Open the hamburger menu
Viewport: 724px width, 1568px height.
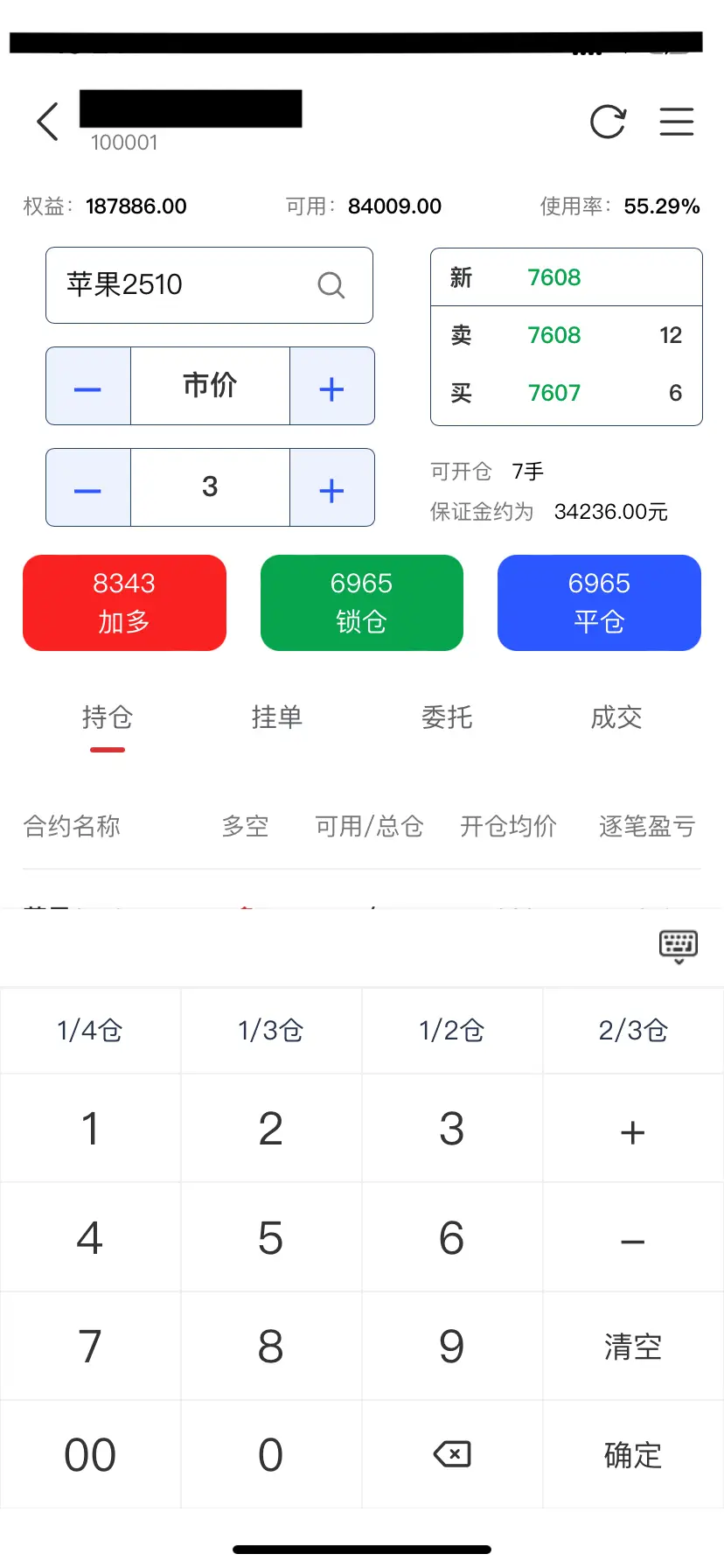point(676,122)
